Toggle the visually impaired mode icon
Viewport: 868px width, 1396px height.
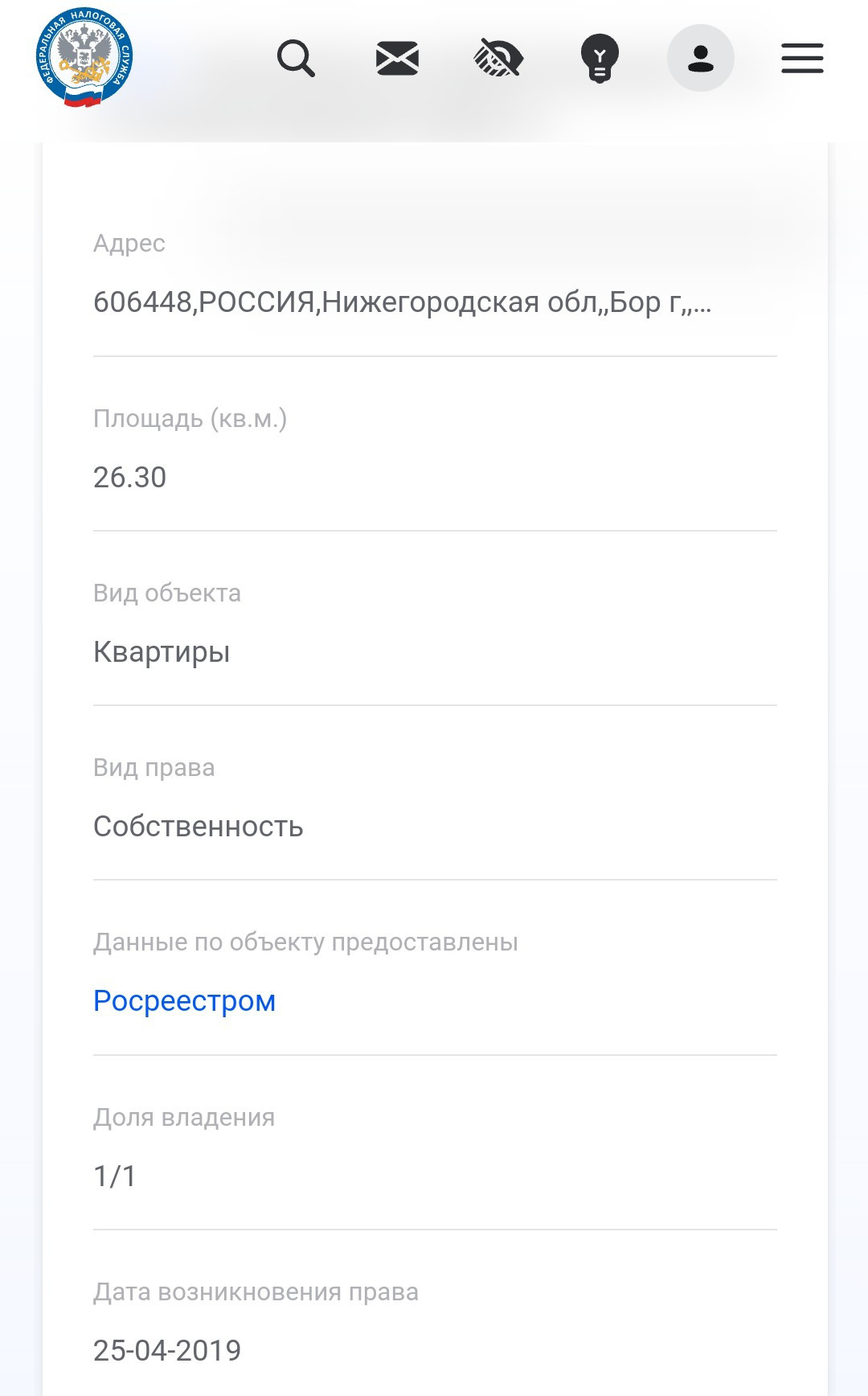(498, 58)
